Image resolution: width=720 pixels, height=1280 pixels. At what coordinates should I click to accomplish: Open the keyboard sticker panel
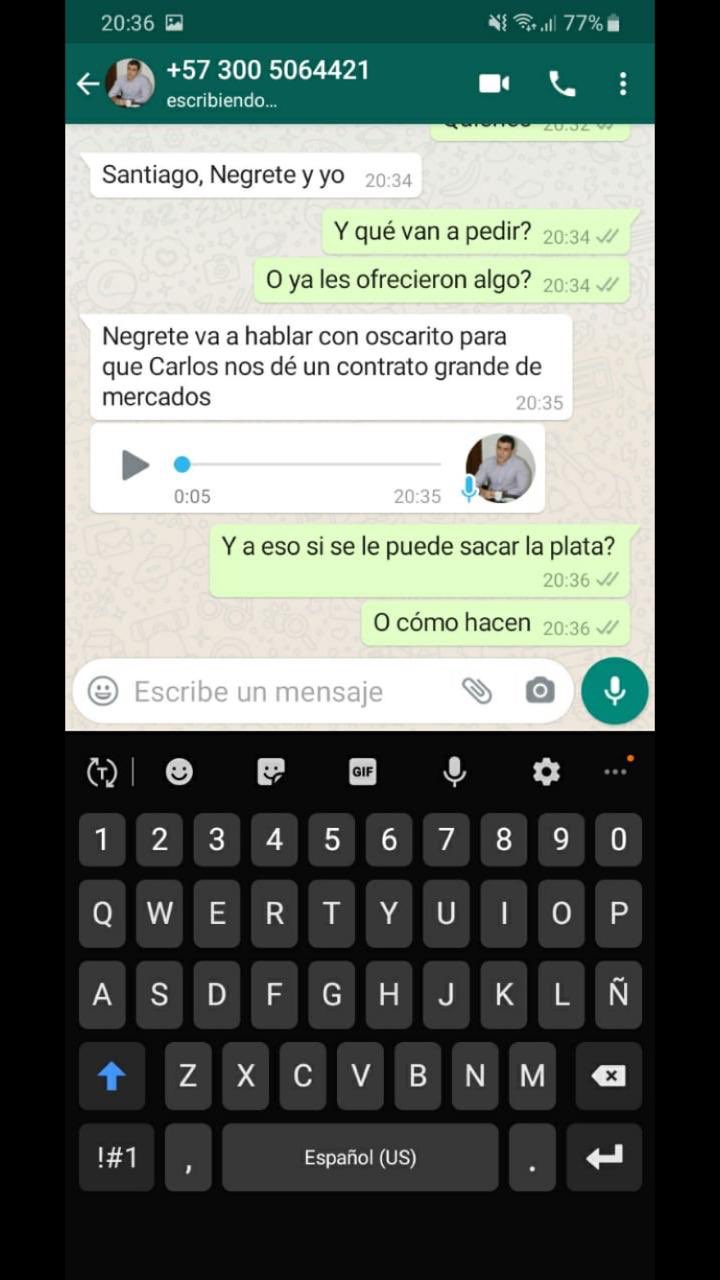[271, 772]
